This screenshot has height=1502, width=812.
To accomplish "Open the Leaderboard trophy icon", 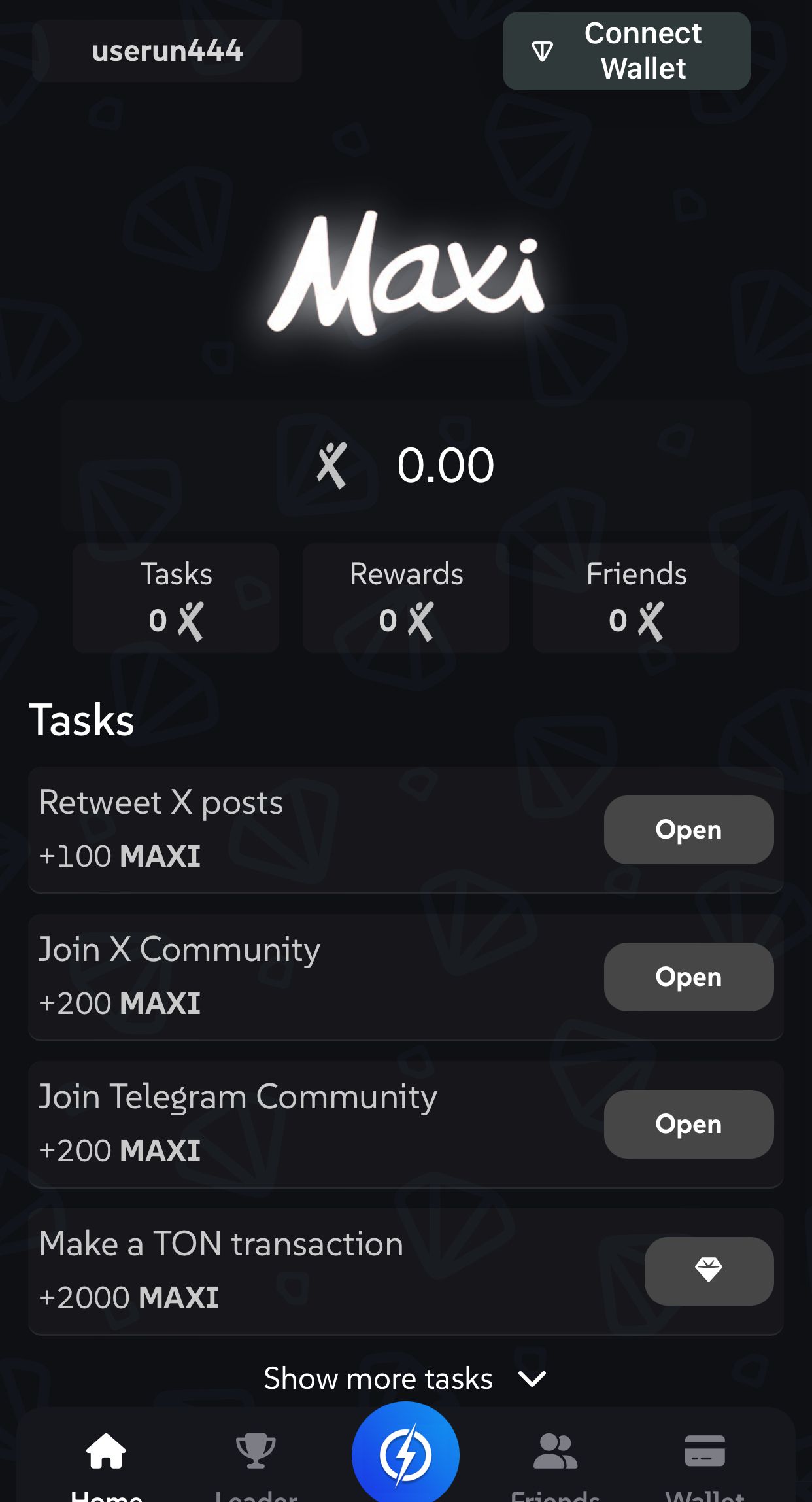I will pos(256,1451).
